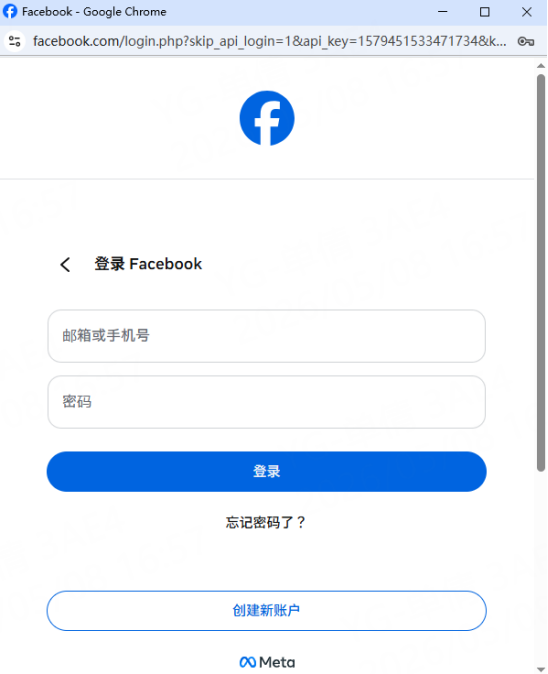
Task: Open the 忘记密码了？ link
Action: pos(266,522)
